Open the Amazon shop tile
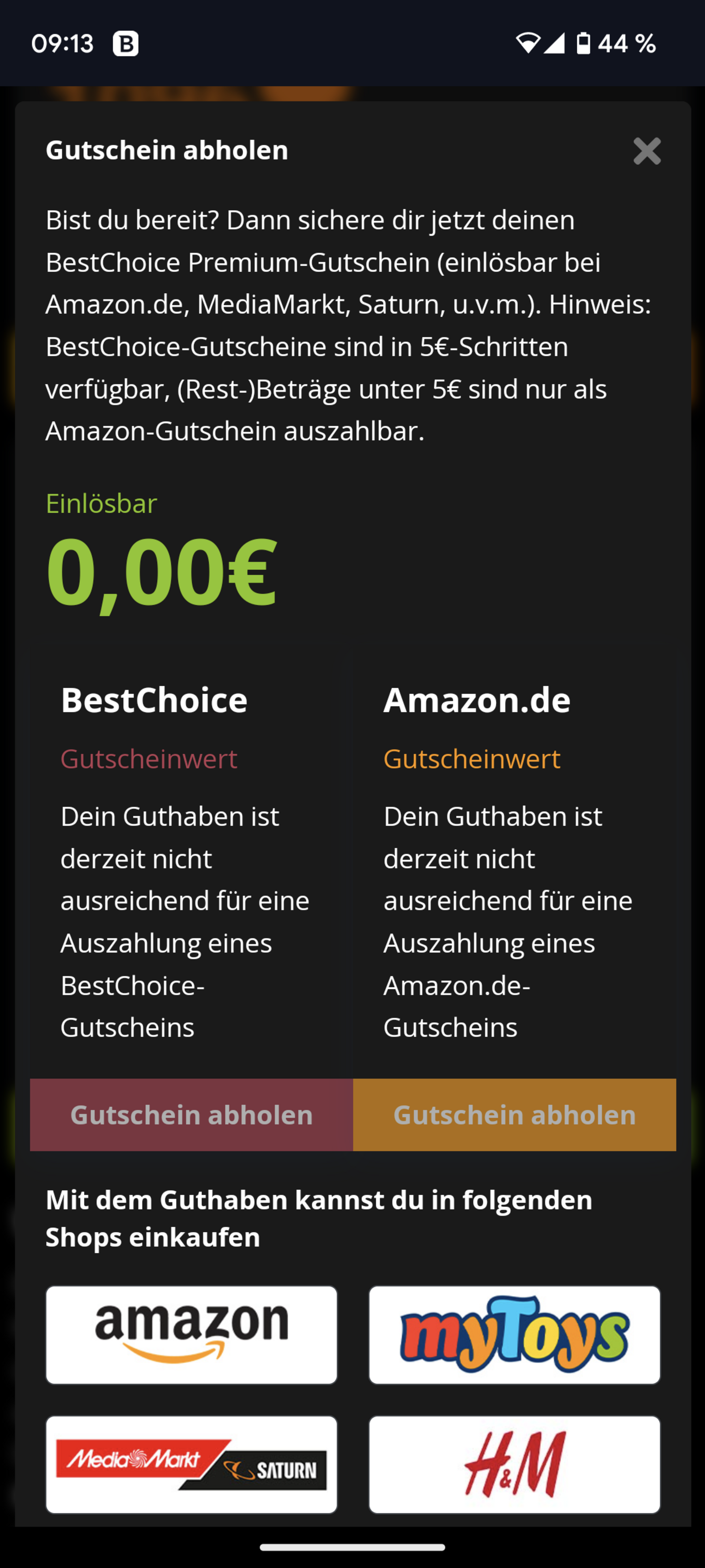 pyautogui.click(x=192, y=1335)
